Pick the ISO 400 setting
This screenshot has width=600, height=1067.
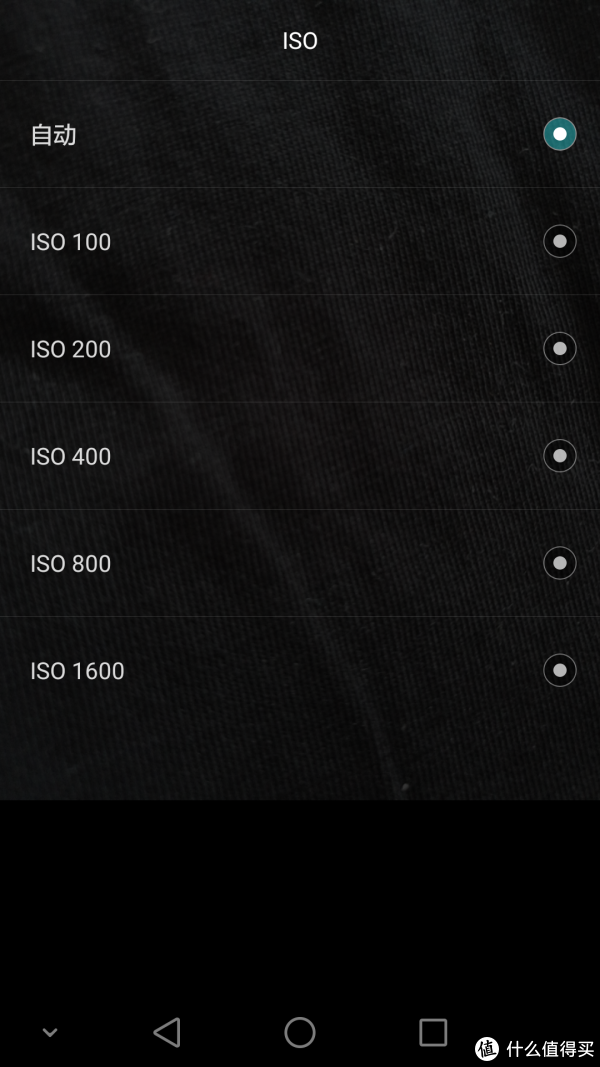[559, 456]
